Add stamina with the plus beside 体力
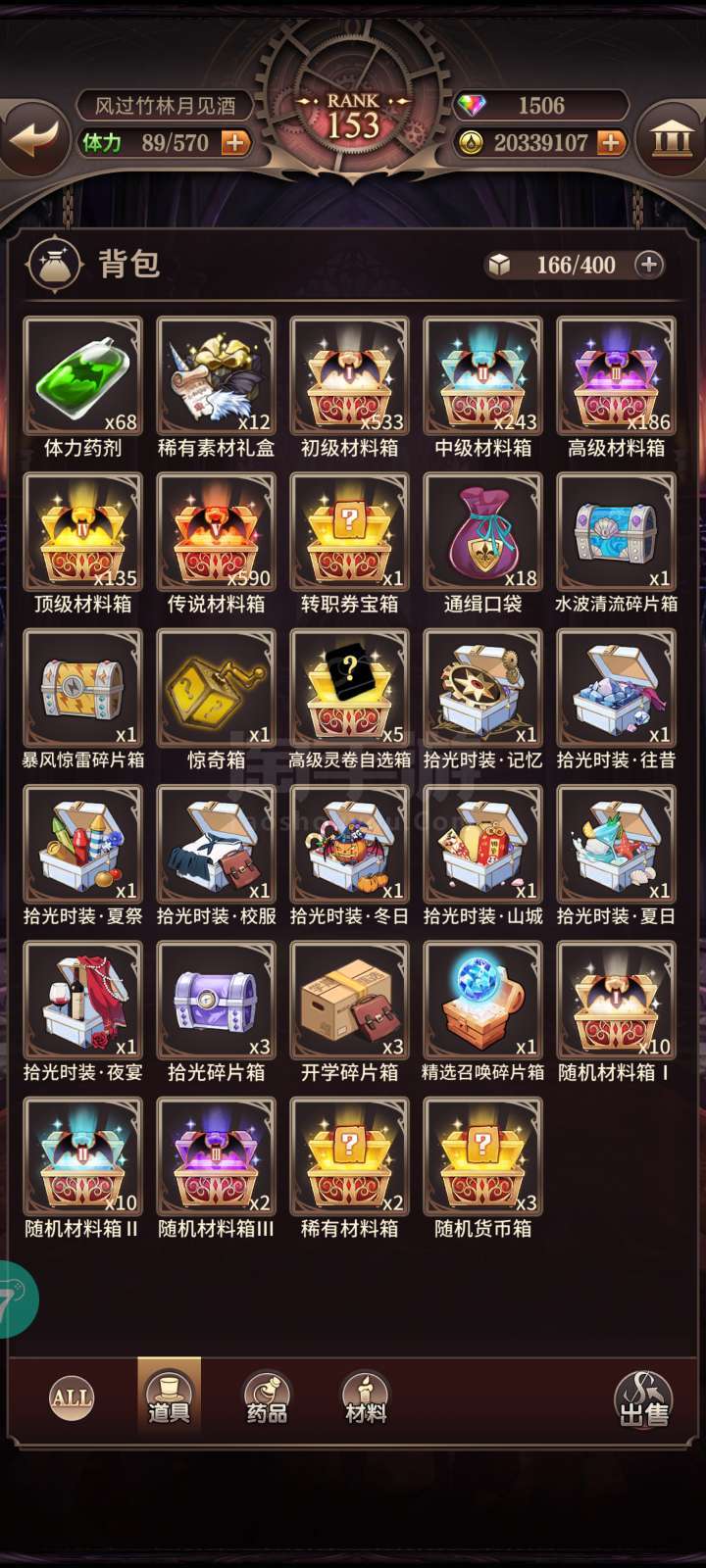The width and height of the screenshot is (706, 1568). (234, 143)
